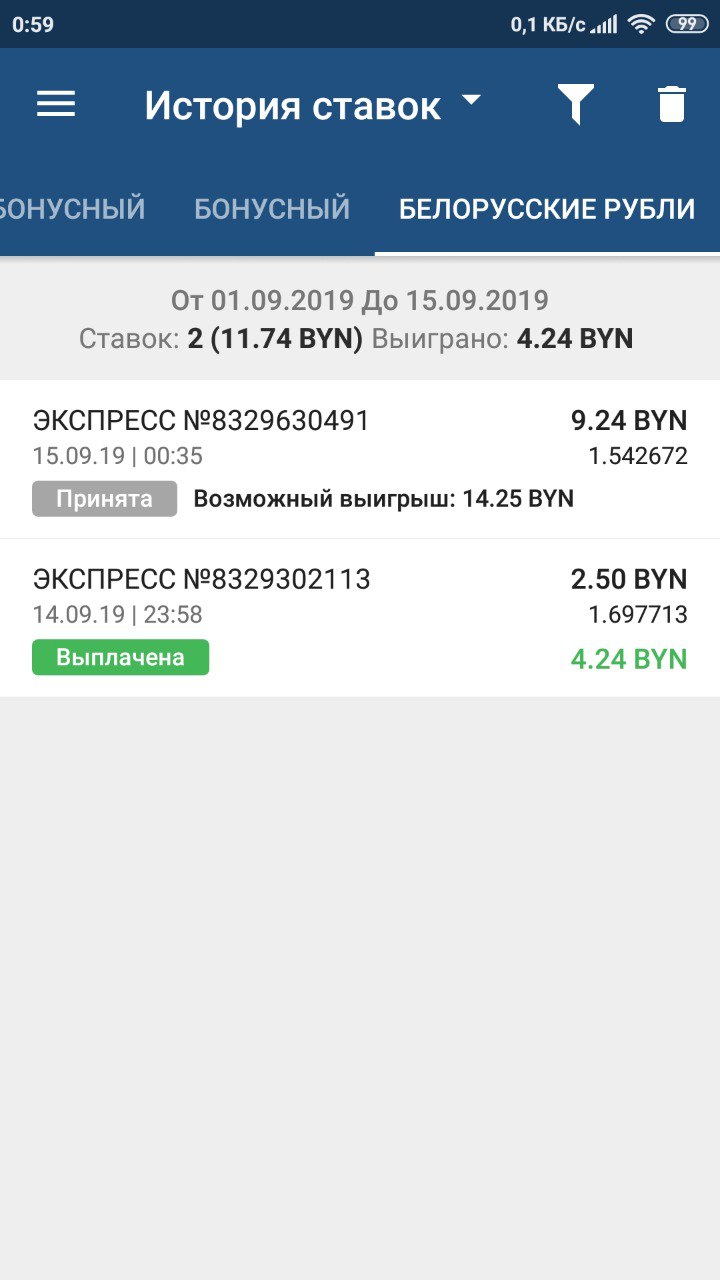Open the hamburger drawer menu

pyautogui.click(x=56, y=104)
